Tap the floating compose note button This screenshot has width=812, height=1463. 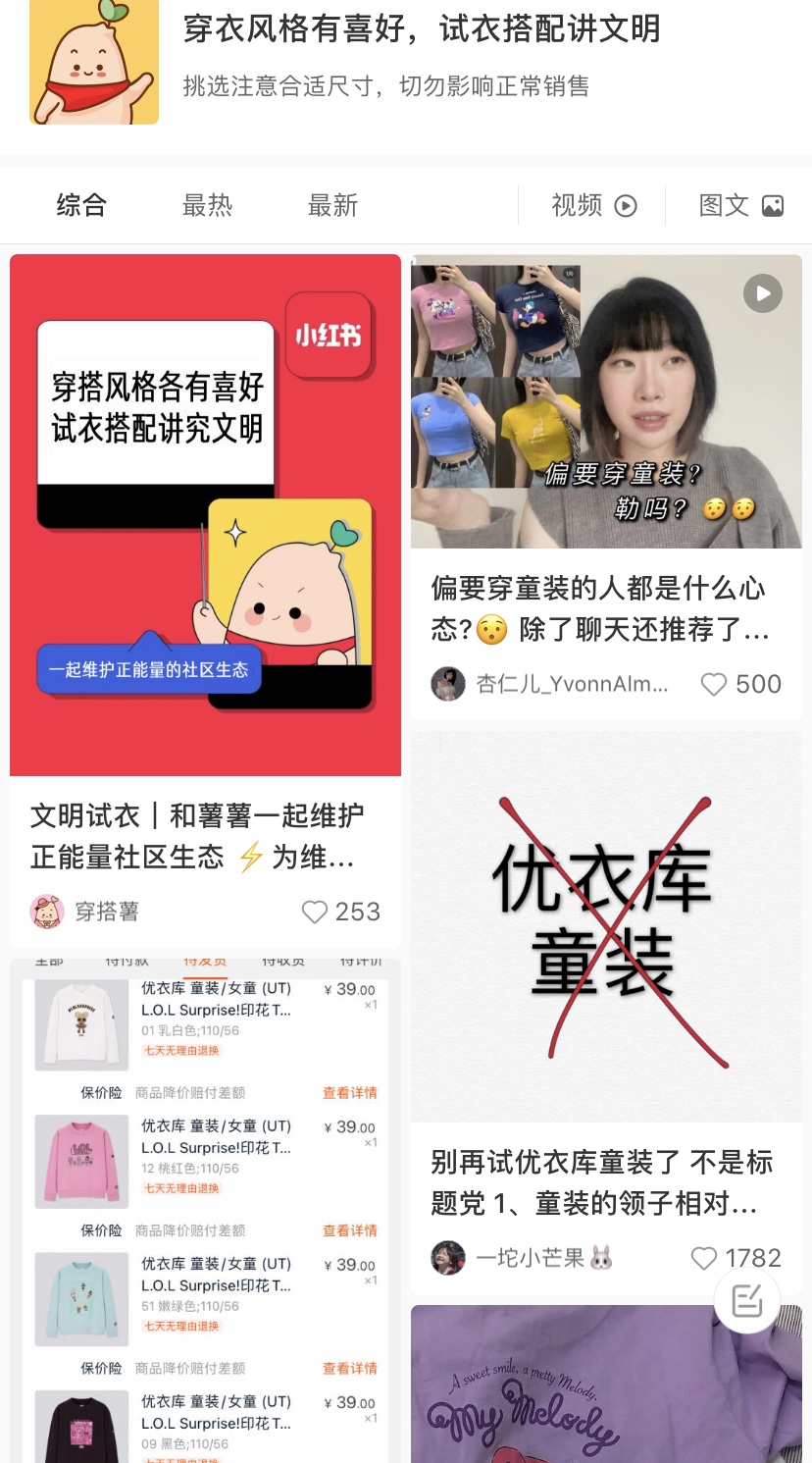click(x=747, y=1300)
